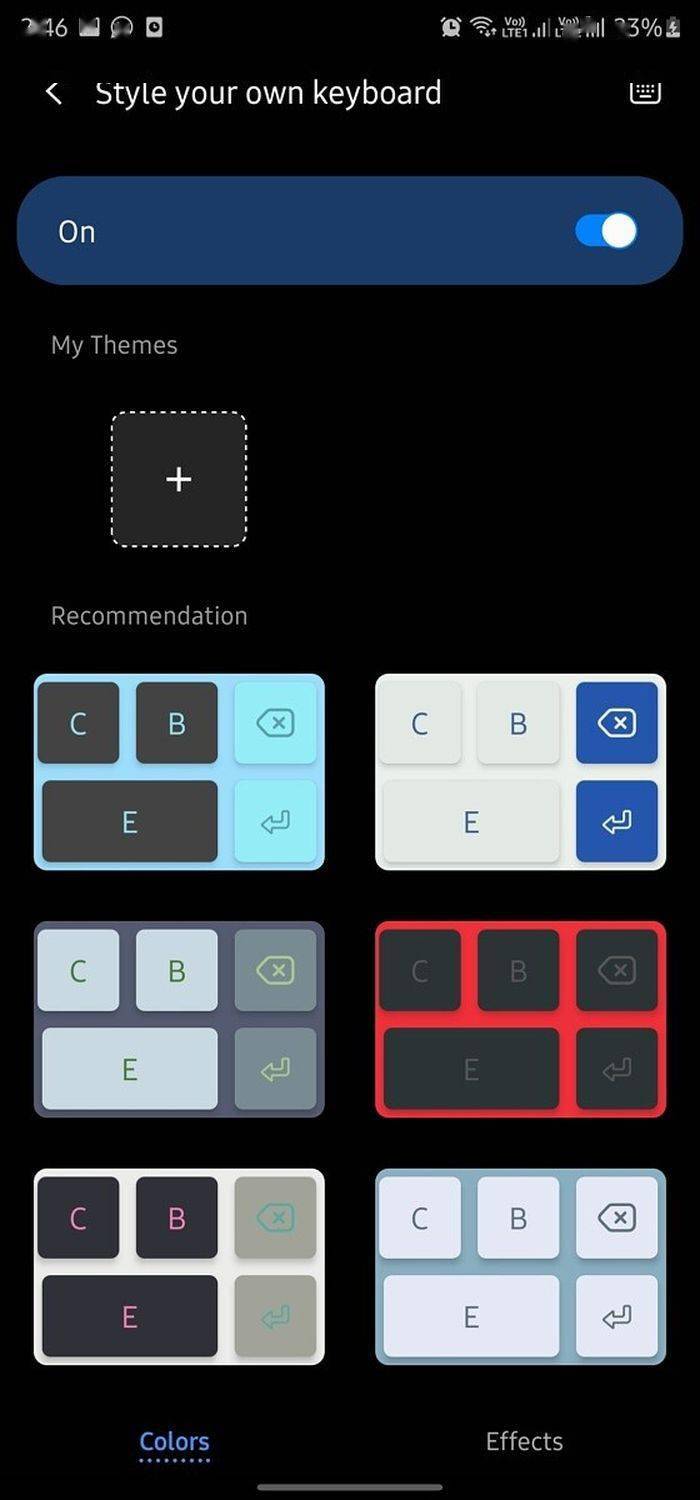Switch to the Colors tab

click(174, 1441)
